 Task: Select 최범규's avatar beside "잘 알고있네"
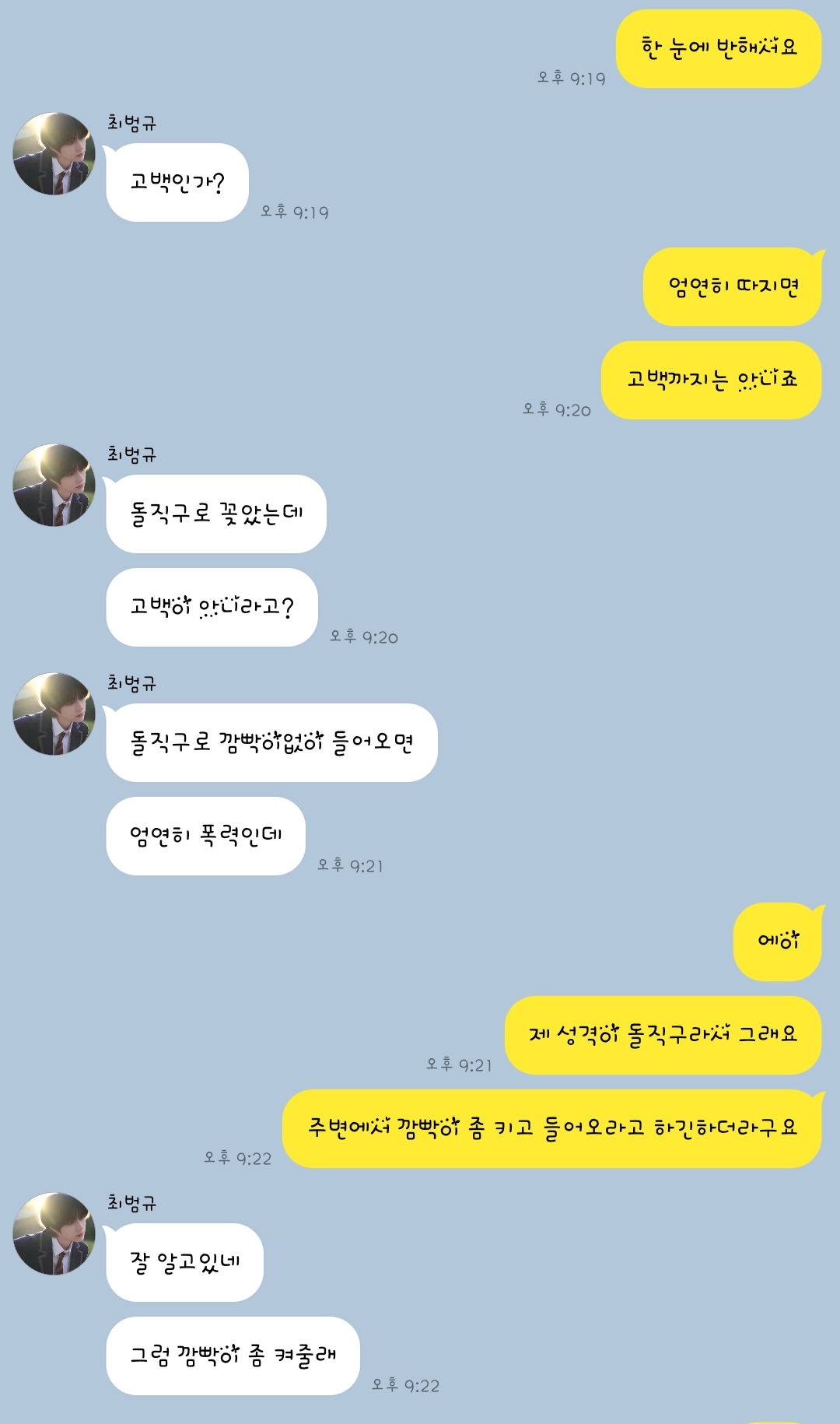[54, 1234]
